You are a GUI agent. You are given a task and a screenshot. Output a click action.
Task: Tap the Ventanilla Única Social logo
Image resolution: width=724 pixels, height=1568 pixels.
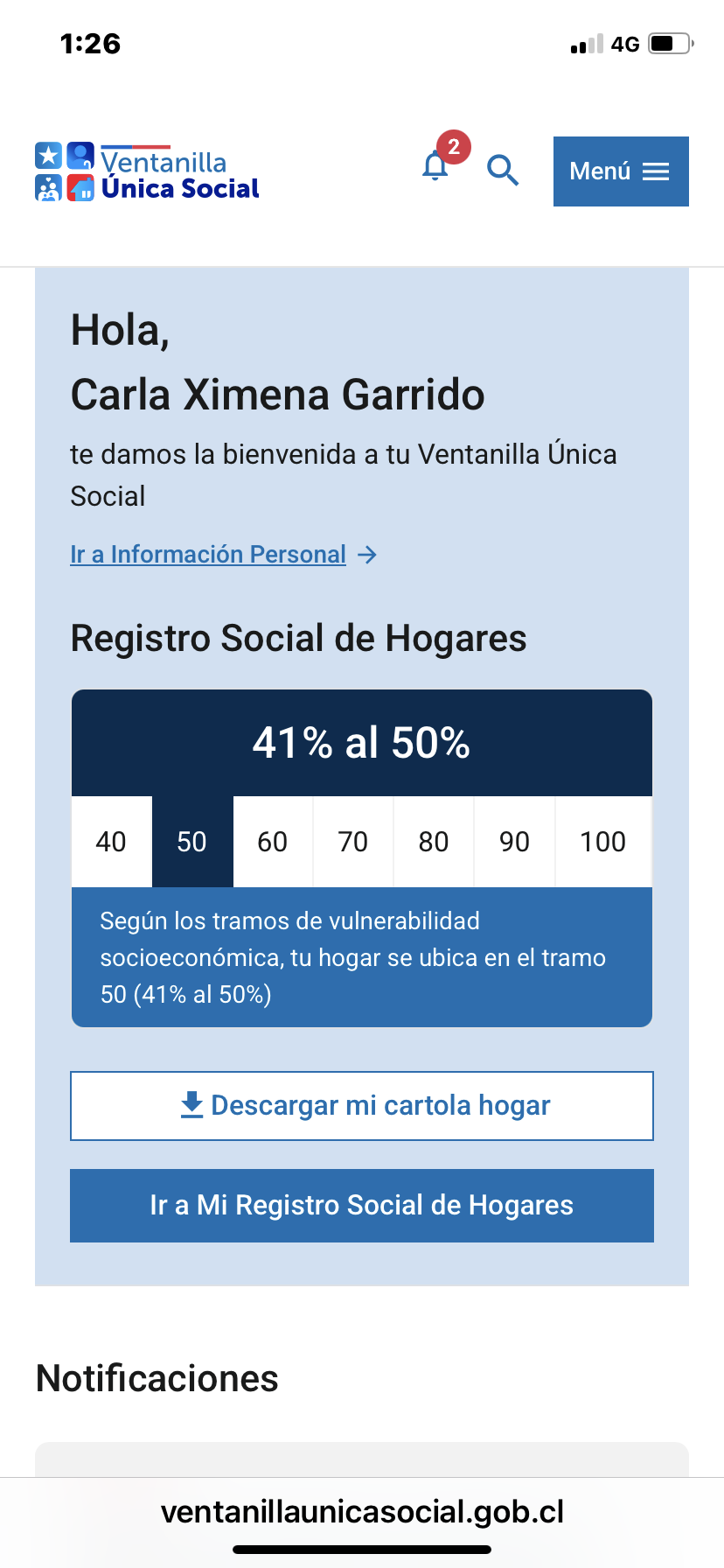tap(147, 172)
